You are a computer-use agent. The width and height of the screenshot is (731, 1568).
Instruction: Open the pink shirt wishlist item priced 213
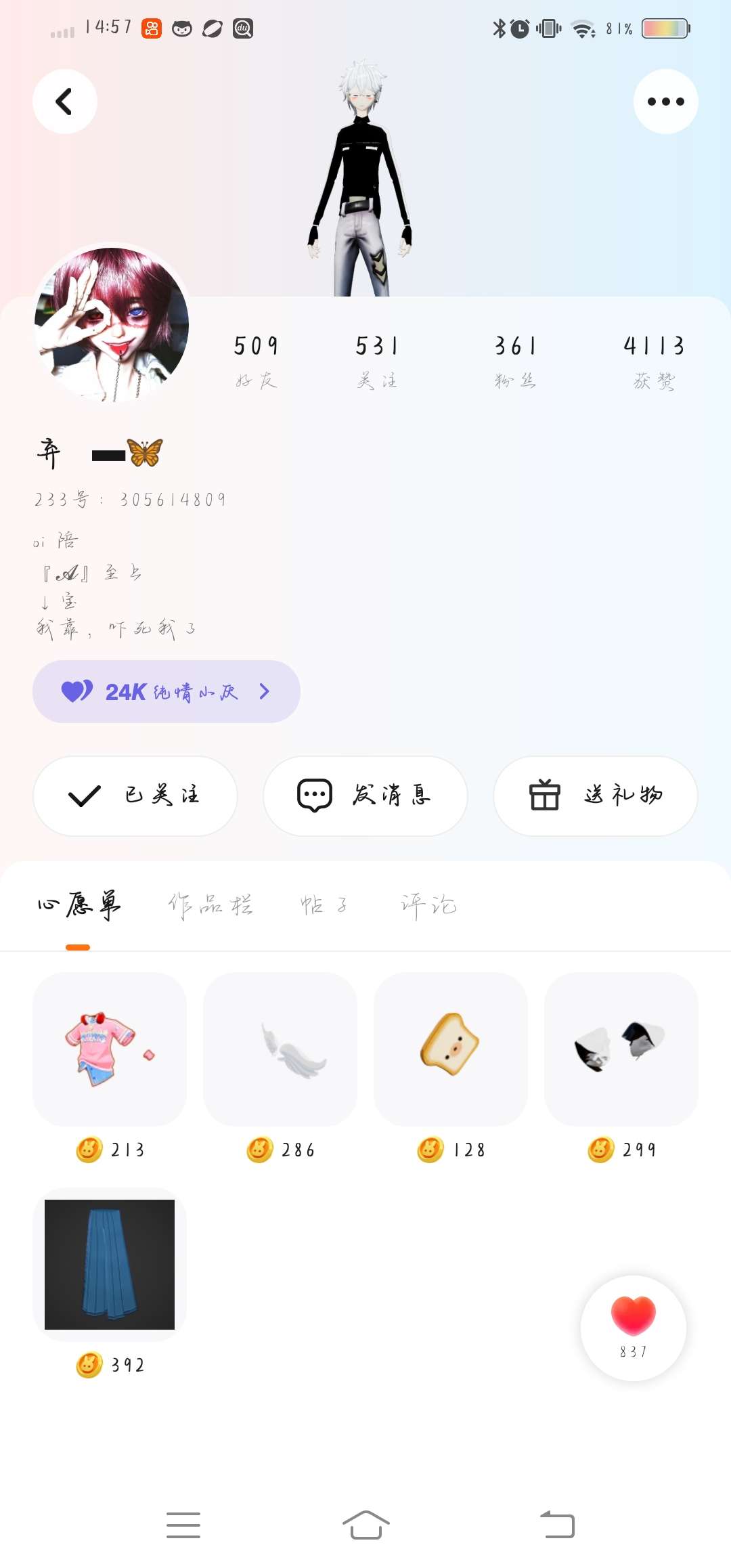[x=110, y=1049]
